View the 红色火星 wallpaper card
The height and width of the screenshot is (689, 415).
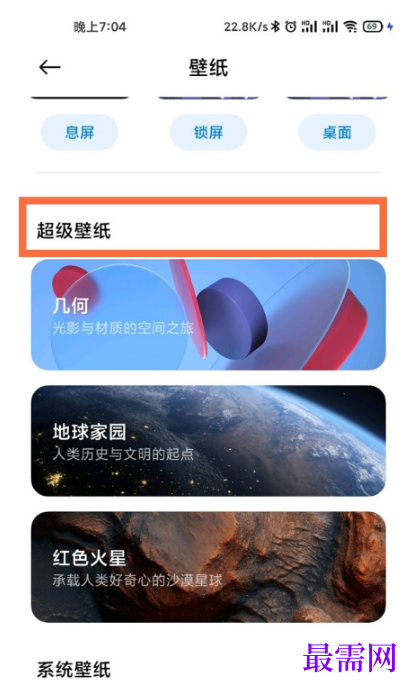(x=208, y=567)
